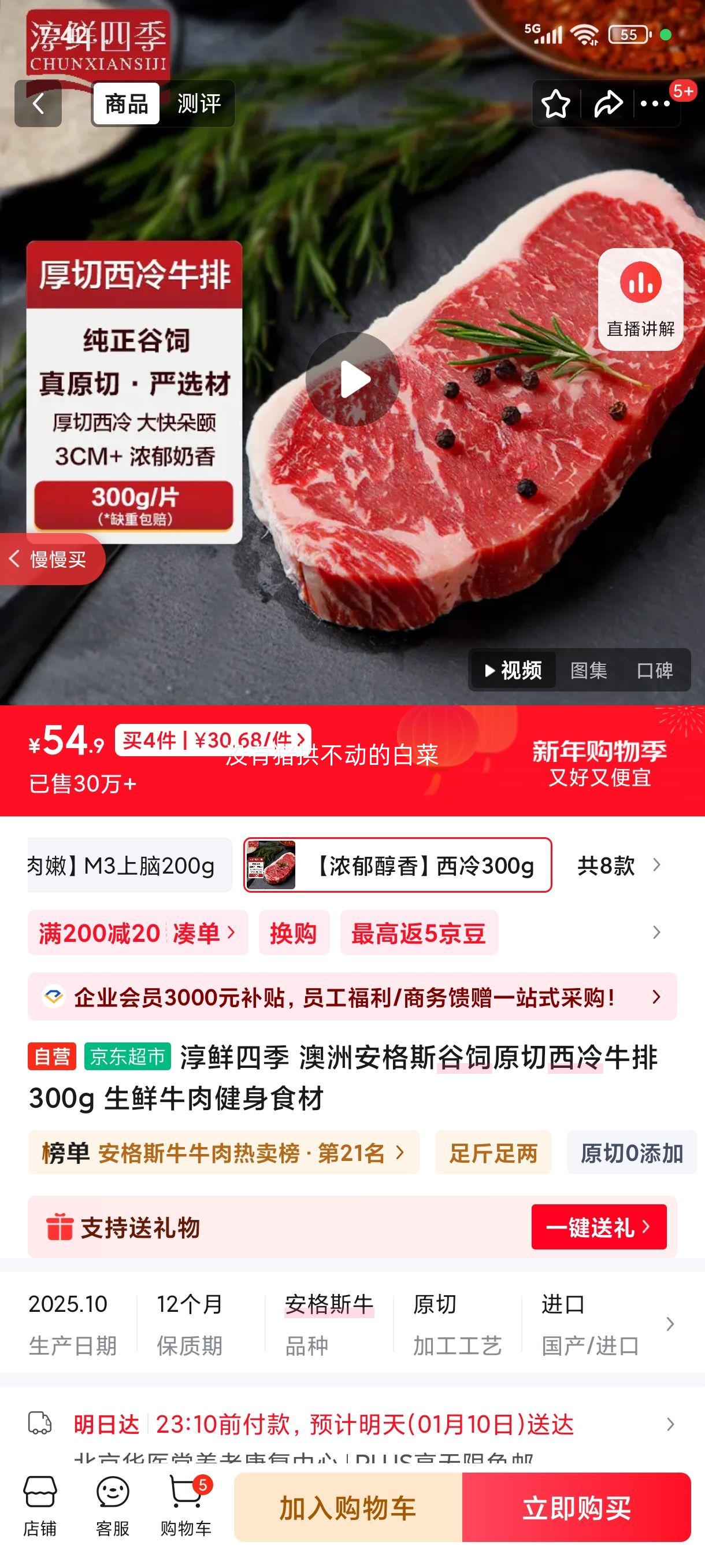This screenshot has width=705, height=1568.
Task: Favorite this product with the star icon
Action: click(x=555, y=104)
